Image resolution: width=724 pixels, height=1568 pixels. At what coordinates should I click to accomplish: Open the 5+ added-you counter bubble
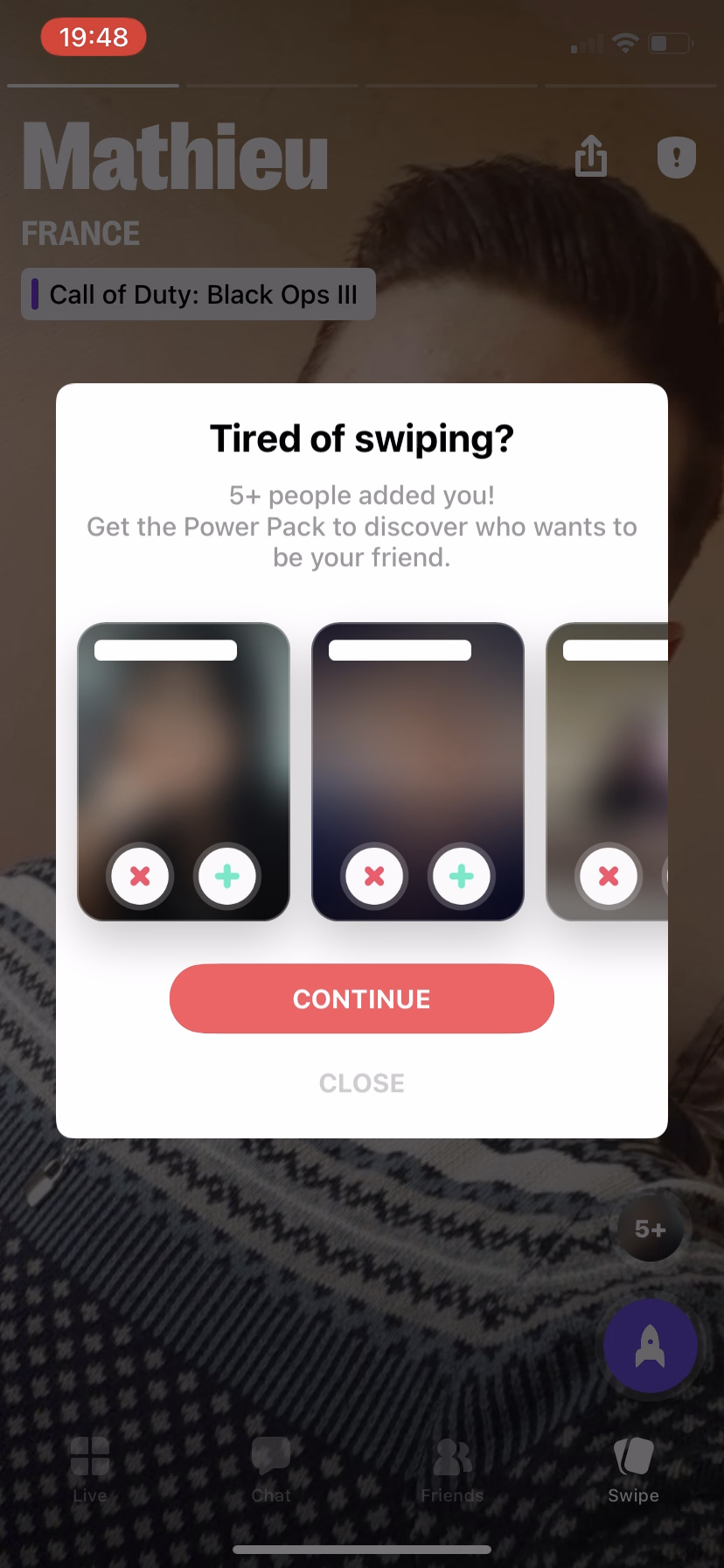point(650,1229)
